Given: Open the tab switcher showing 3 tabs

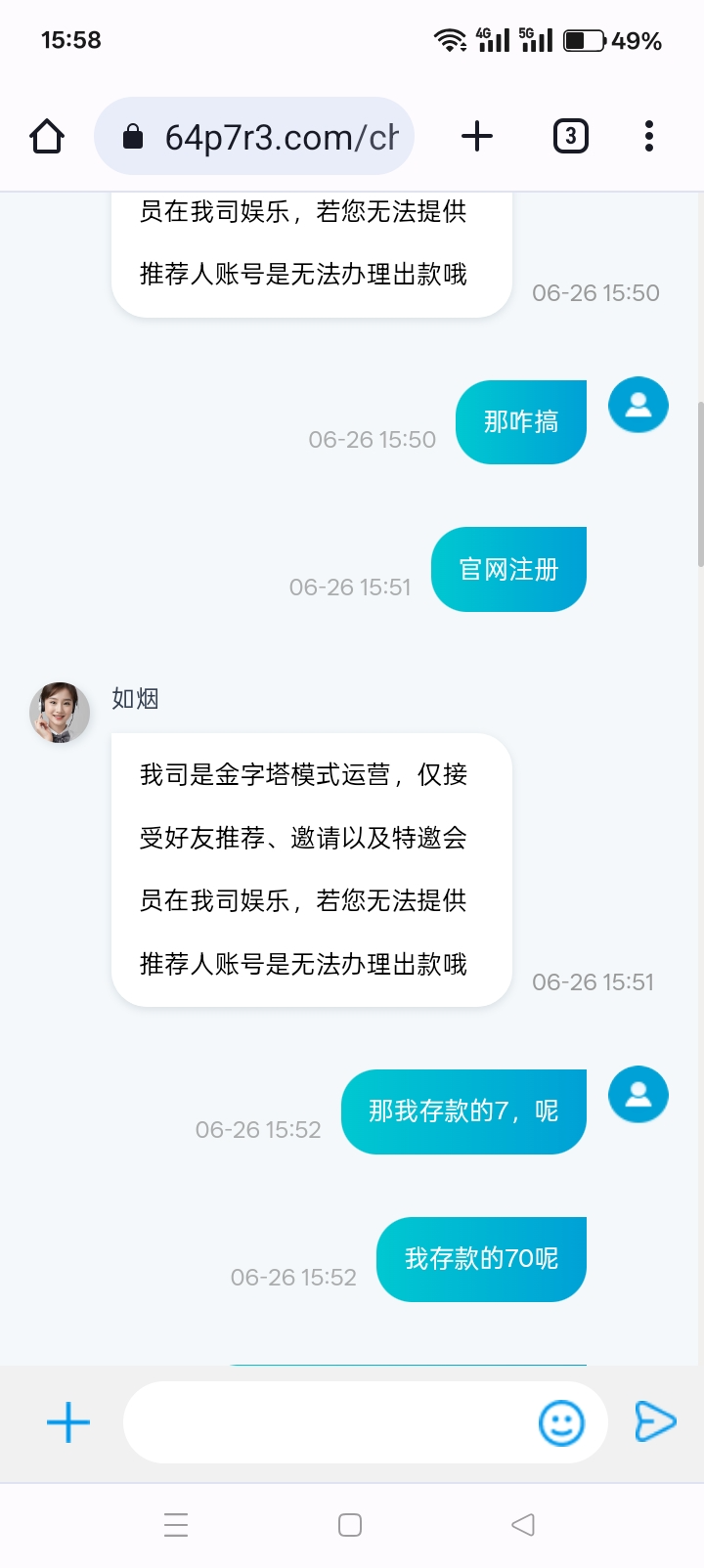Looking at the screenshot, I should 571,137.
